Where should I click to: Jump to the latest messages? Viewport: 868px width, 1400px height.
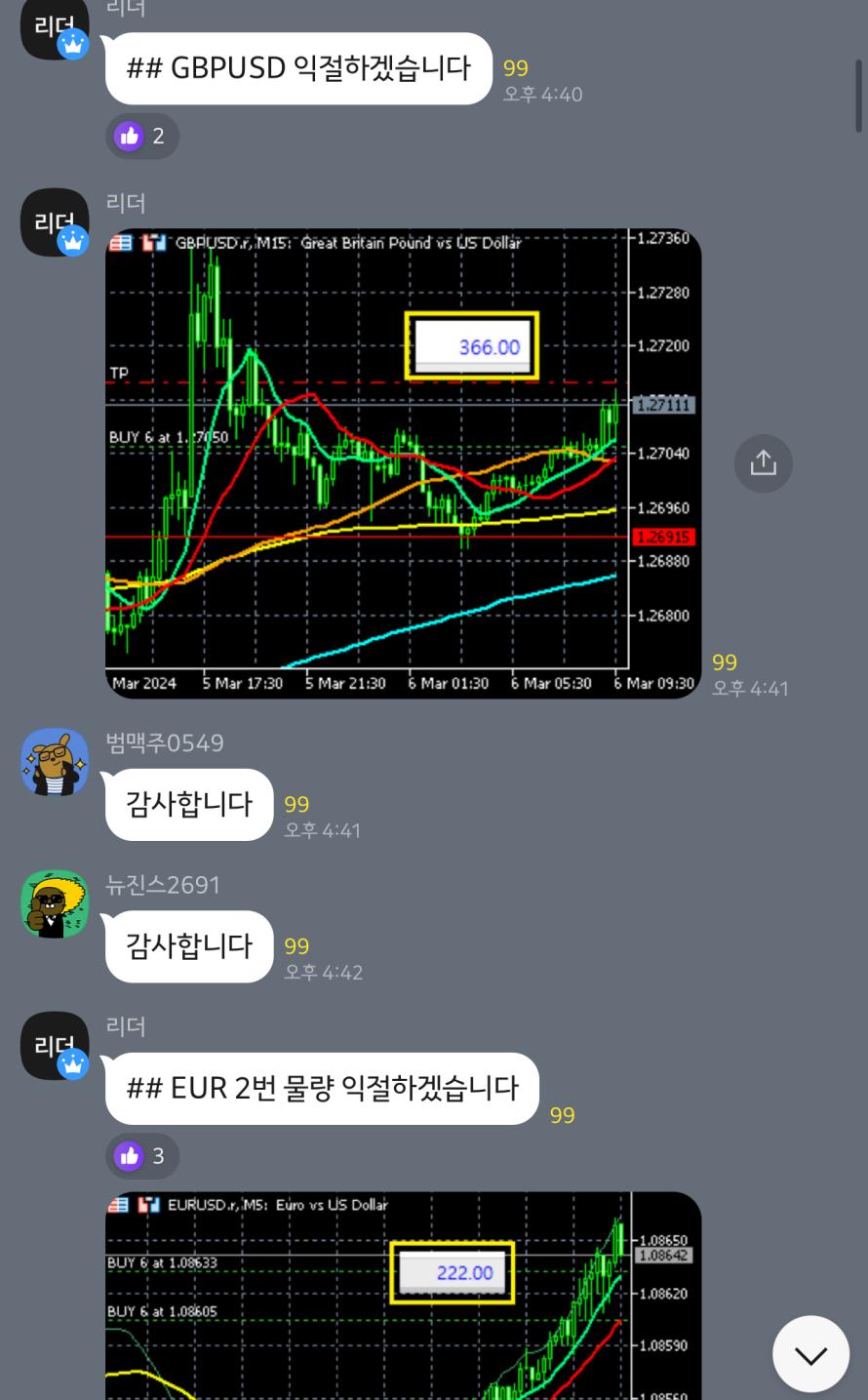pyautogui.click(x=810, y=1354)
